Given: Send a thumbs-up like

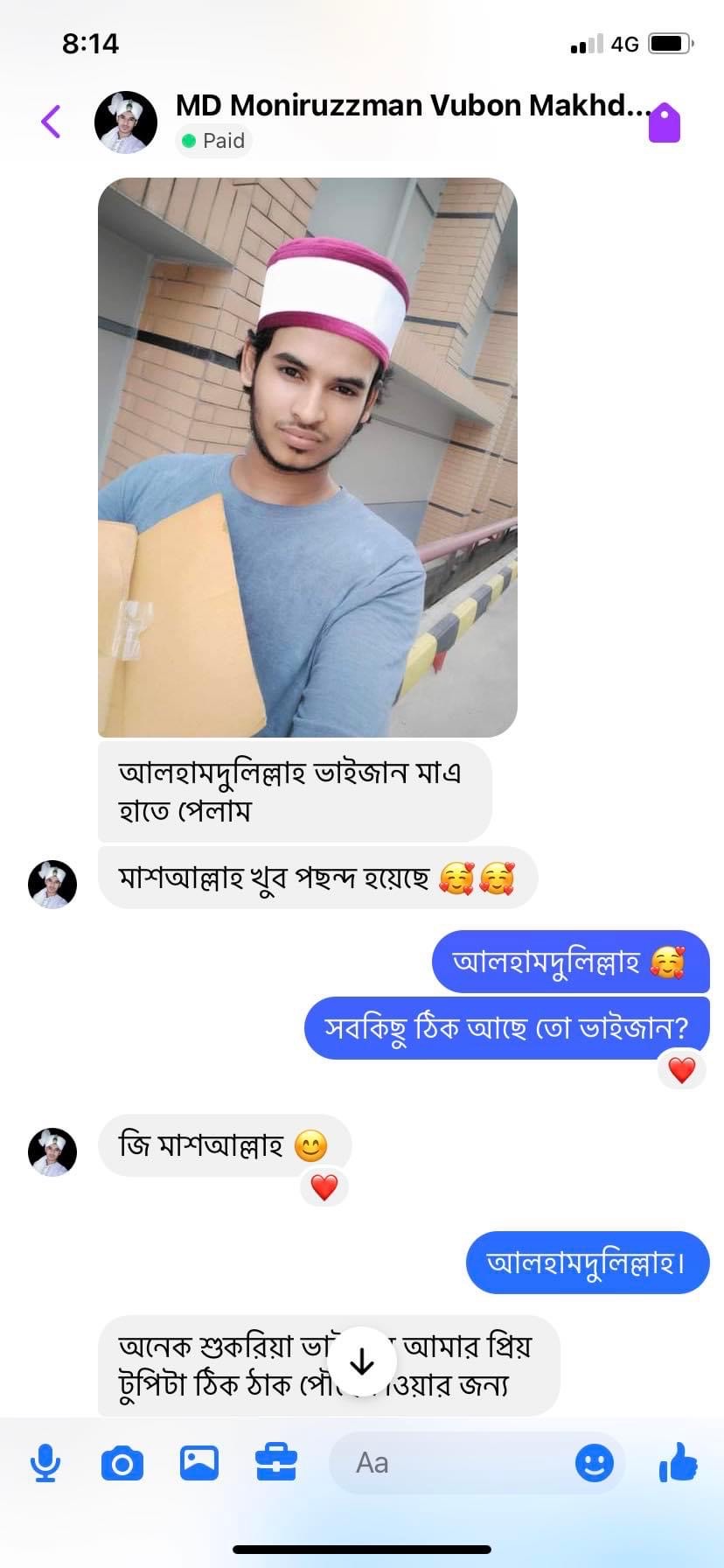Looking at the screenshot, I should click(x=679, y=1462).
